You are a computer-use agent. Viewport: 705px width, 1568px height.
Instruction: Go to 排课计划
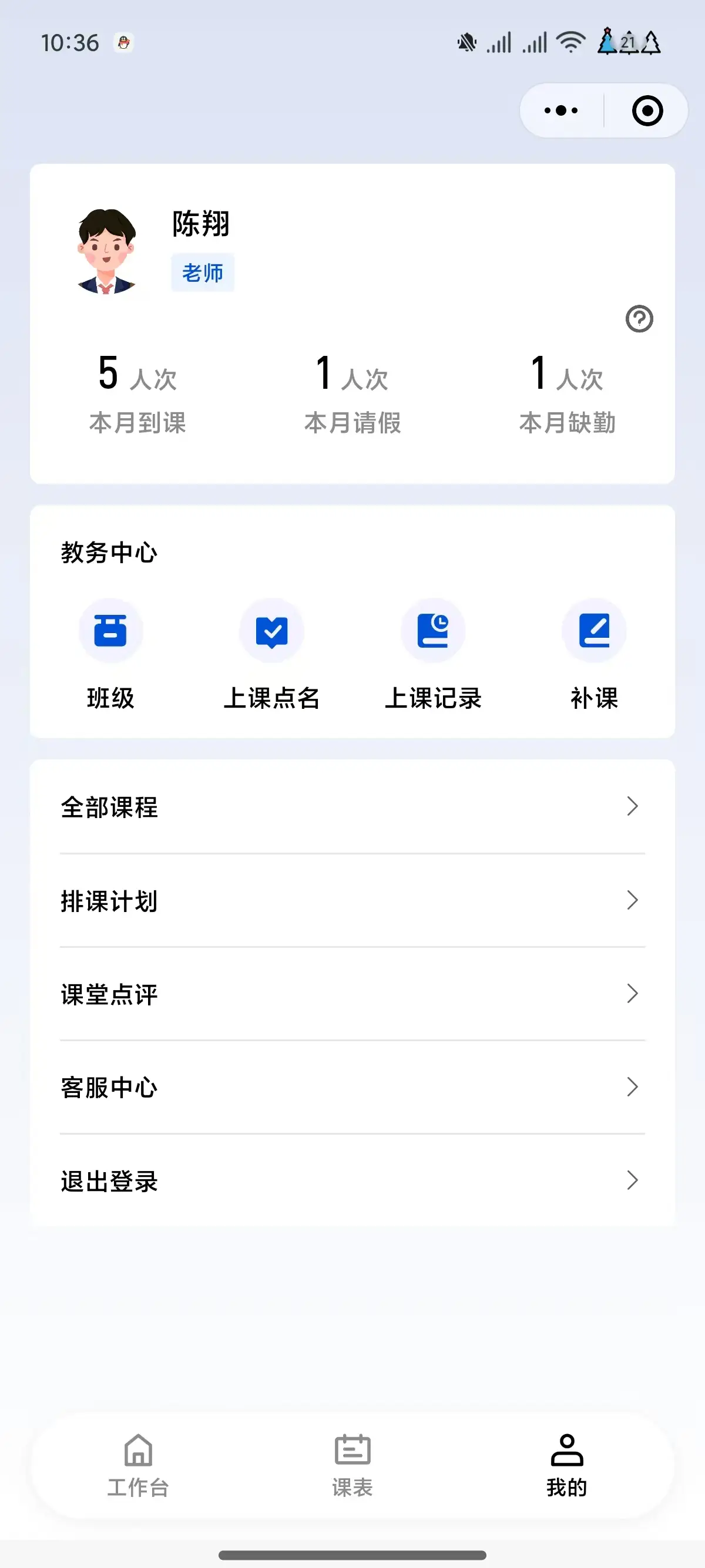tap(352, 901)
